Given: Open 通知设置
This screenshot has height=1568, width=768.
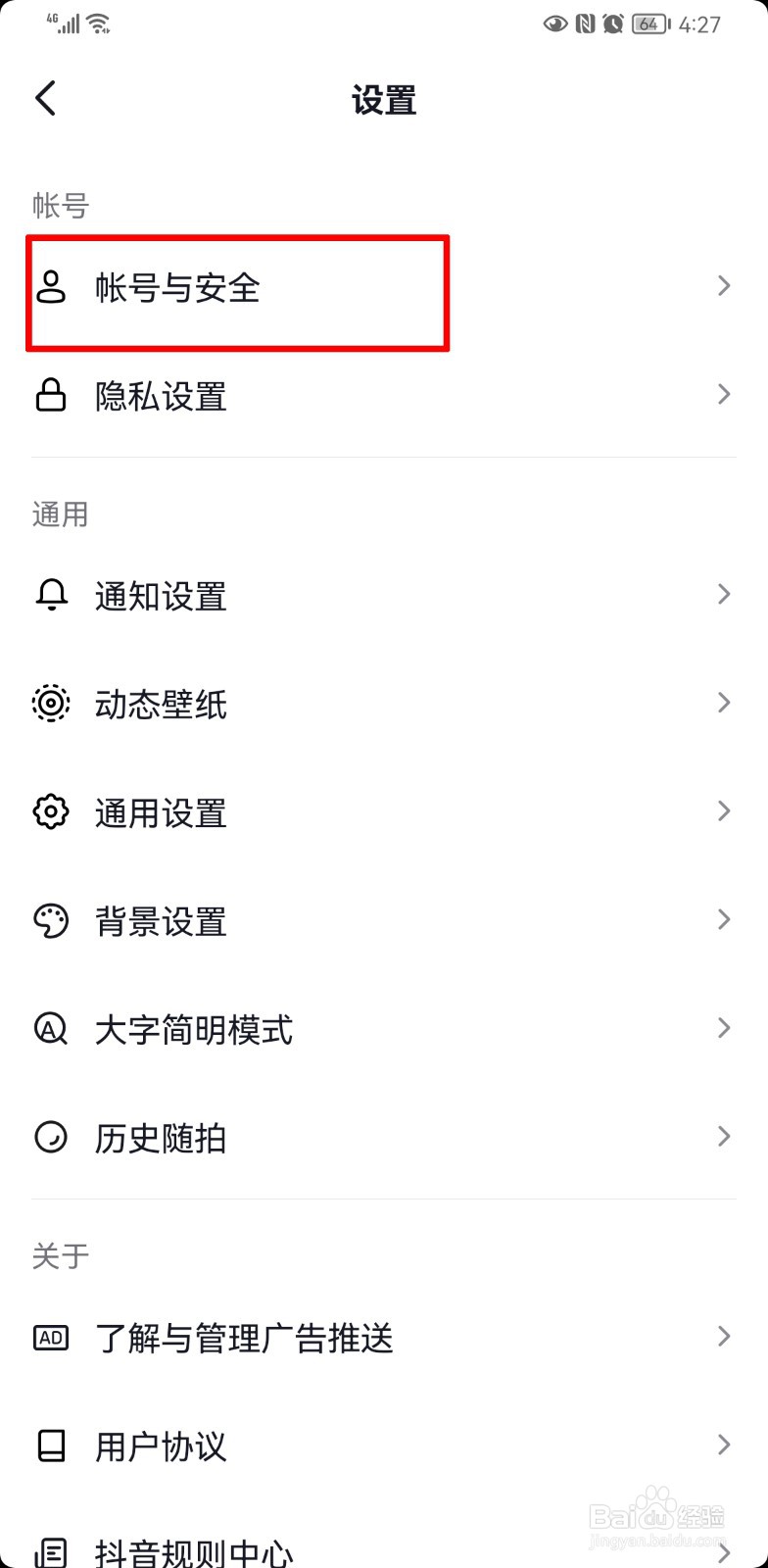Looking at the screenshot, I should pos(384,595).
